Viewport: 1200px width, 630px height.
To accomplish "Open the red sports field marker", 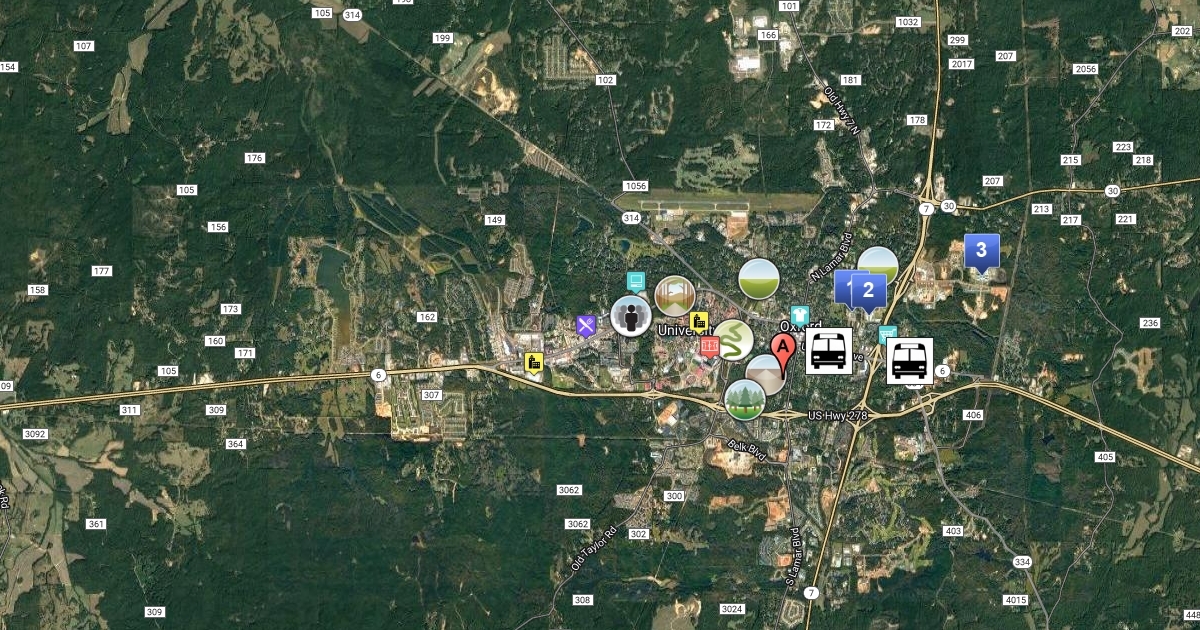I will 710,346.
